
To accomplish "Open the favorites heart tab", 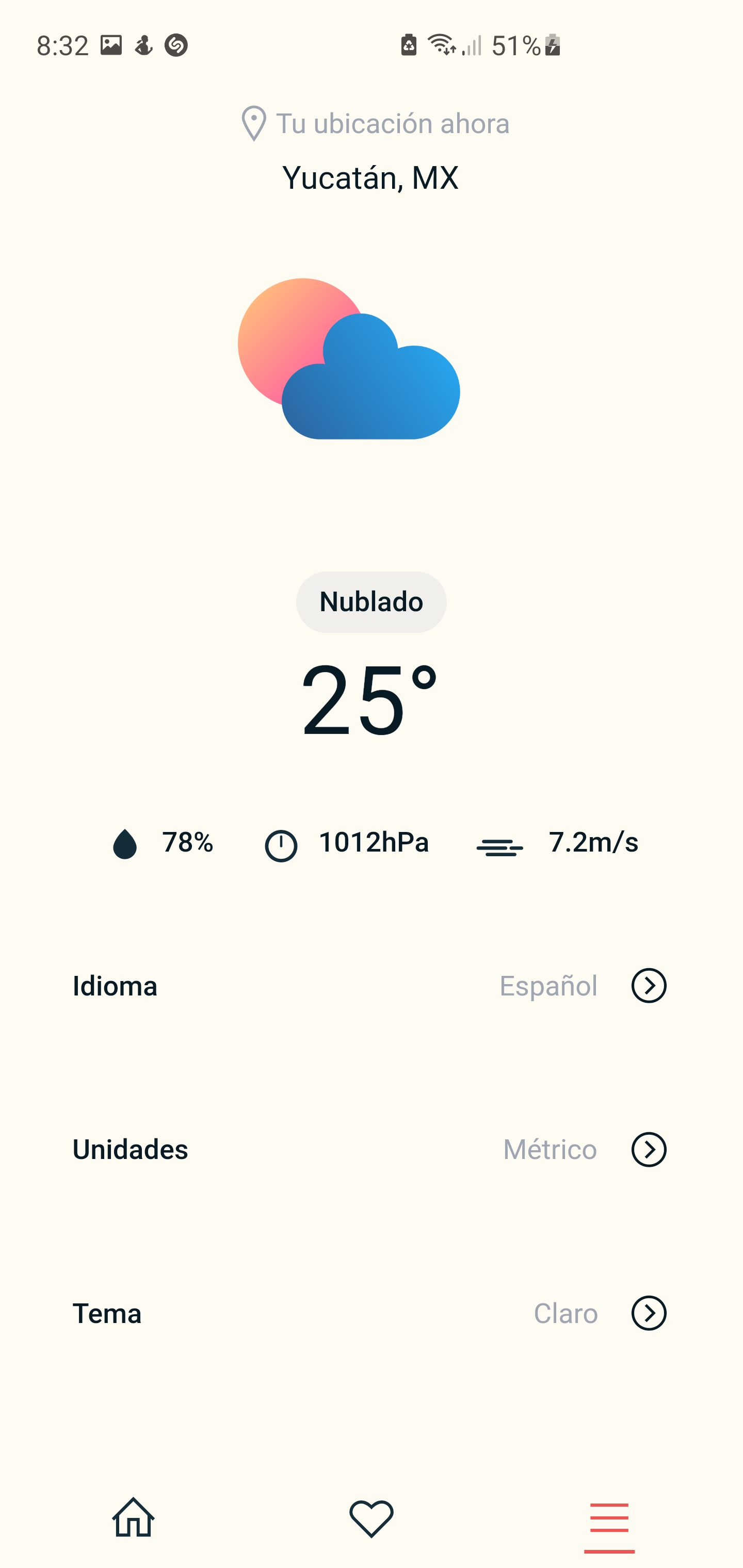I will tap(372, 1517).
